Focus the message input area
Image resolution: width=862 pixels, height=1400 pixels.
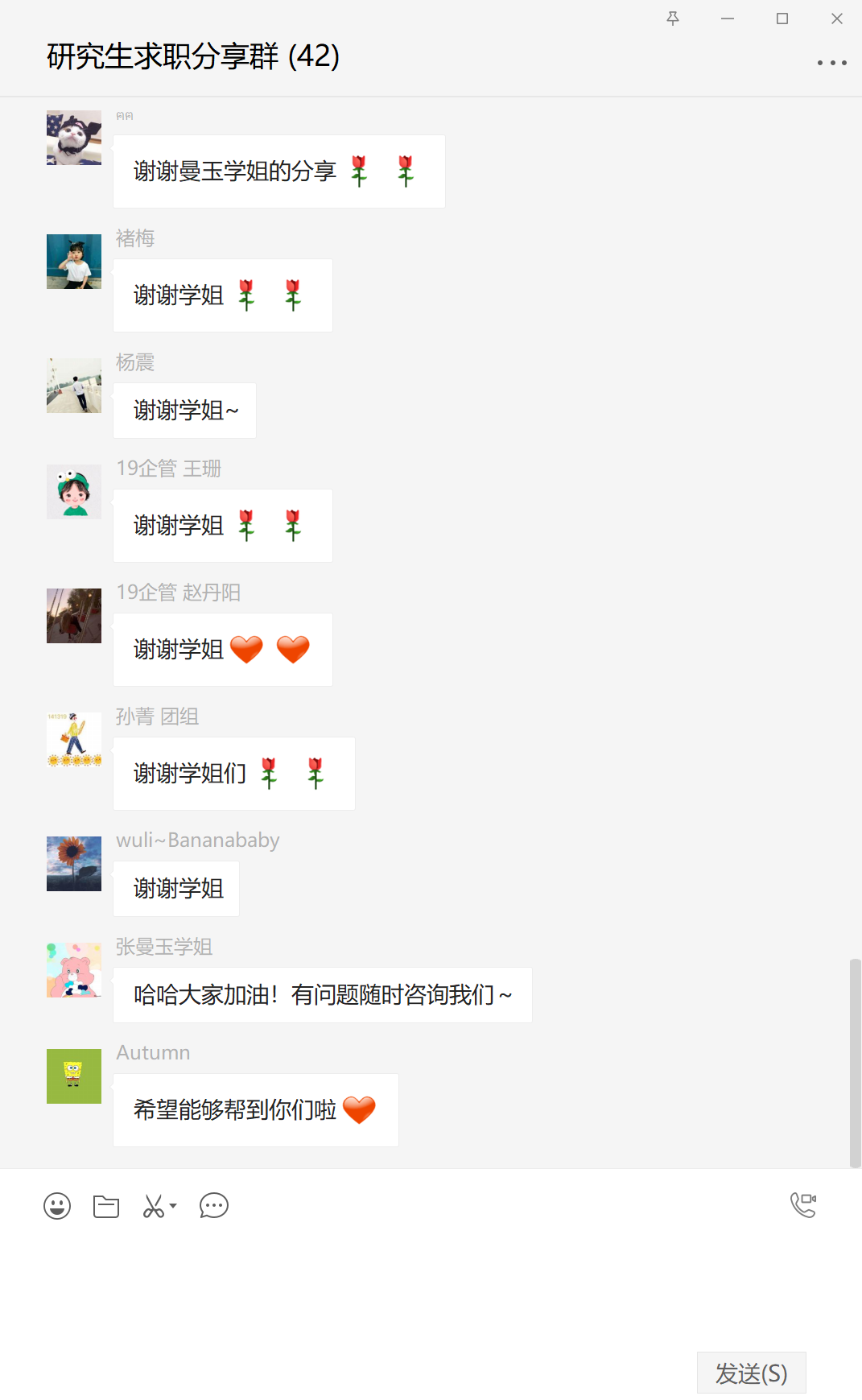click(x=402, y=1288)
